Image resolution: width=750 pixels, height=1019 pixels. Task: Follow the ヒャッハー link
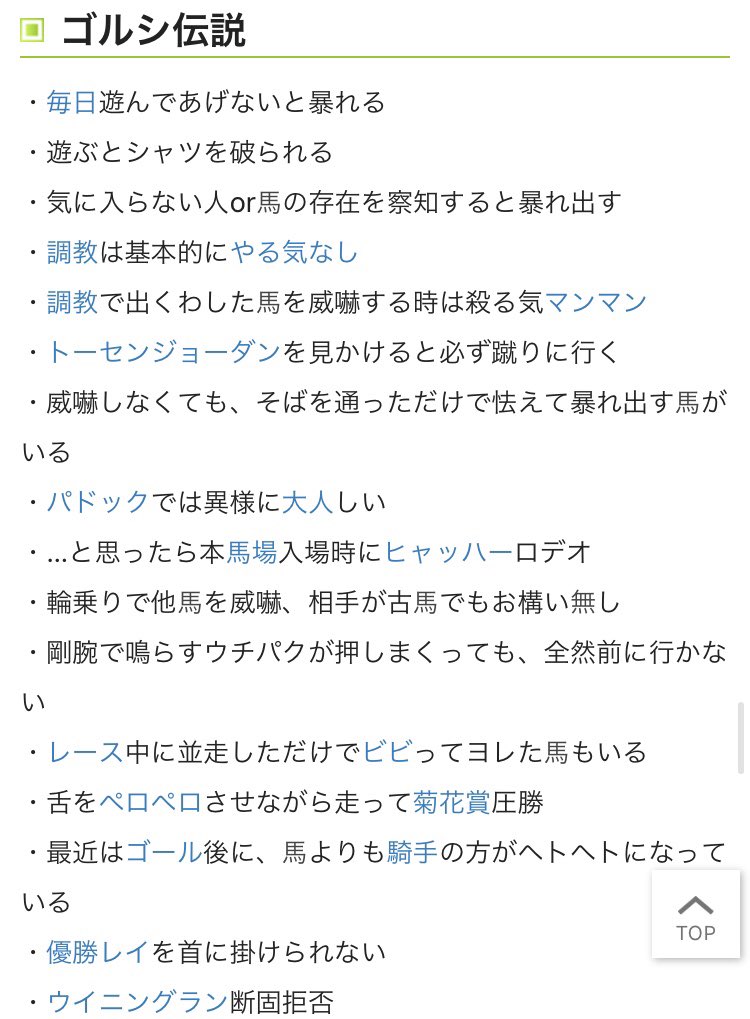click(x=448, y=551)
